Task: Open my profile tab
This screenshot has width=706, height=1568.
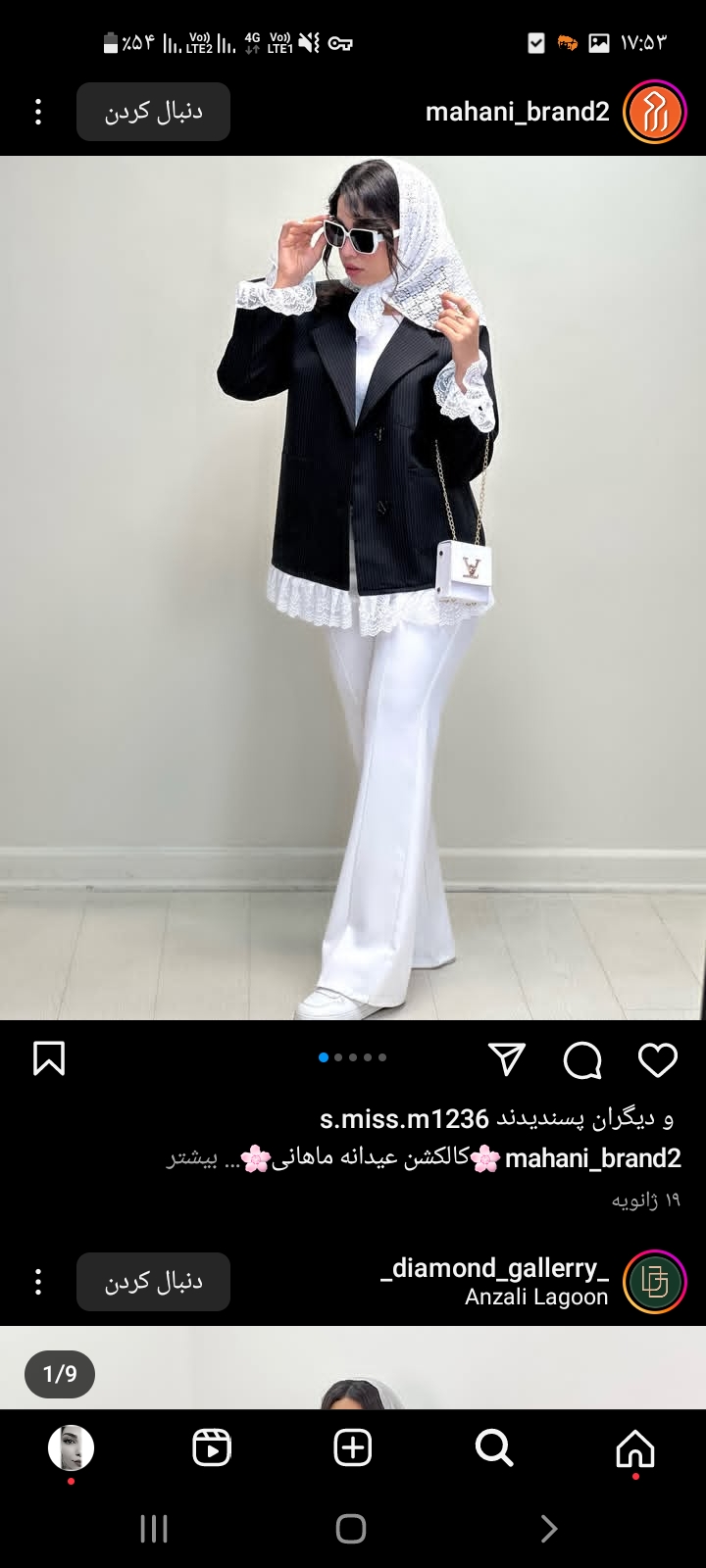Action: click(x=71, y=1447)
